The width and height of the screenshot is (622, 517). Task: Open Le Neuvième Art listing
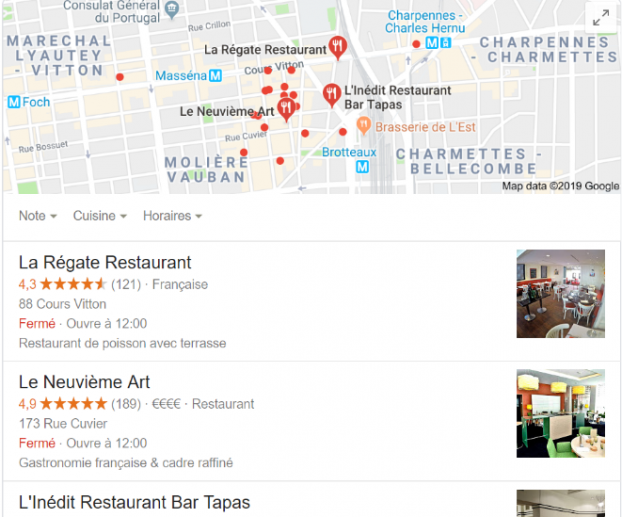tap(84, 382)
